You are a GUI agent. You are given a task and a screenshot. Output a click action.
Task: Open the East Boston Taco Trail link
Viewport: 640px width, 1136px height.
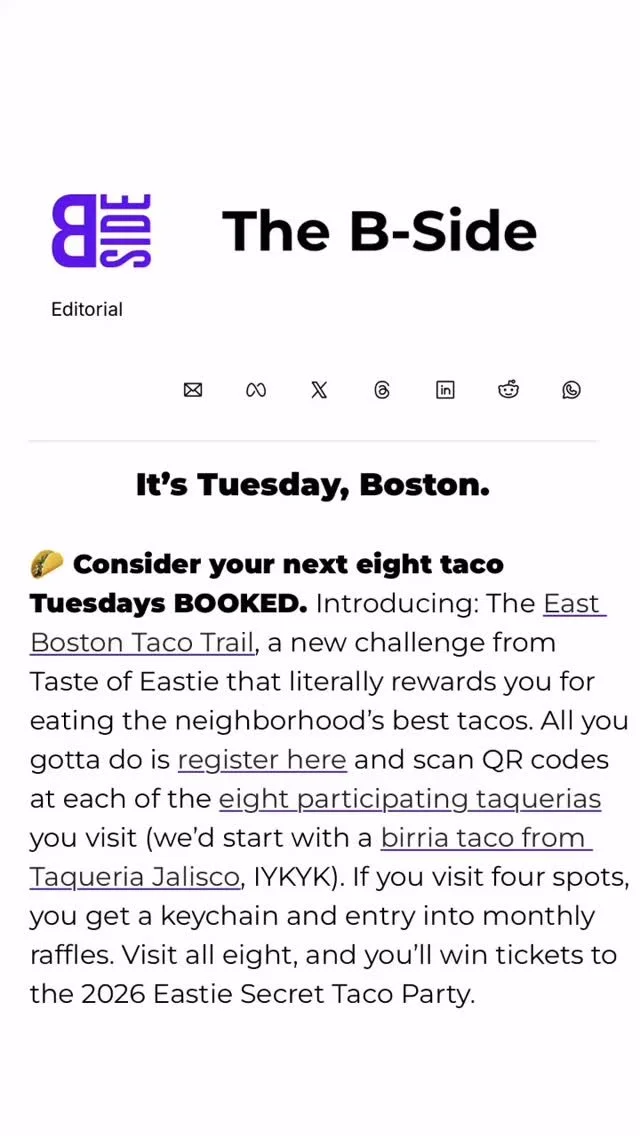317,623
